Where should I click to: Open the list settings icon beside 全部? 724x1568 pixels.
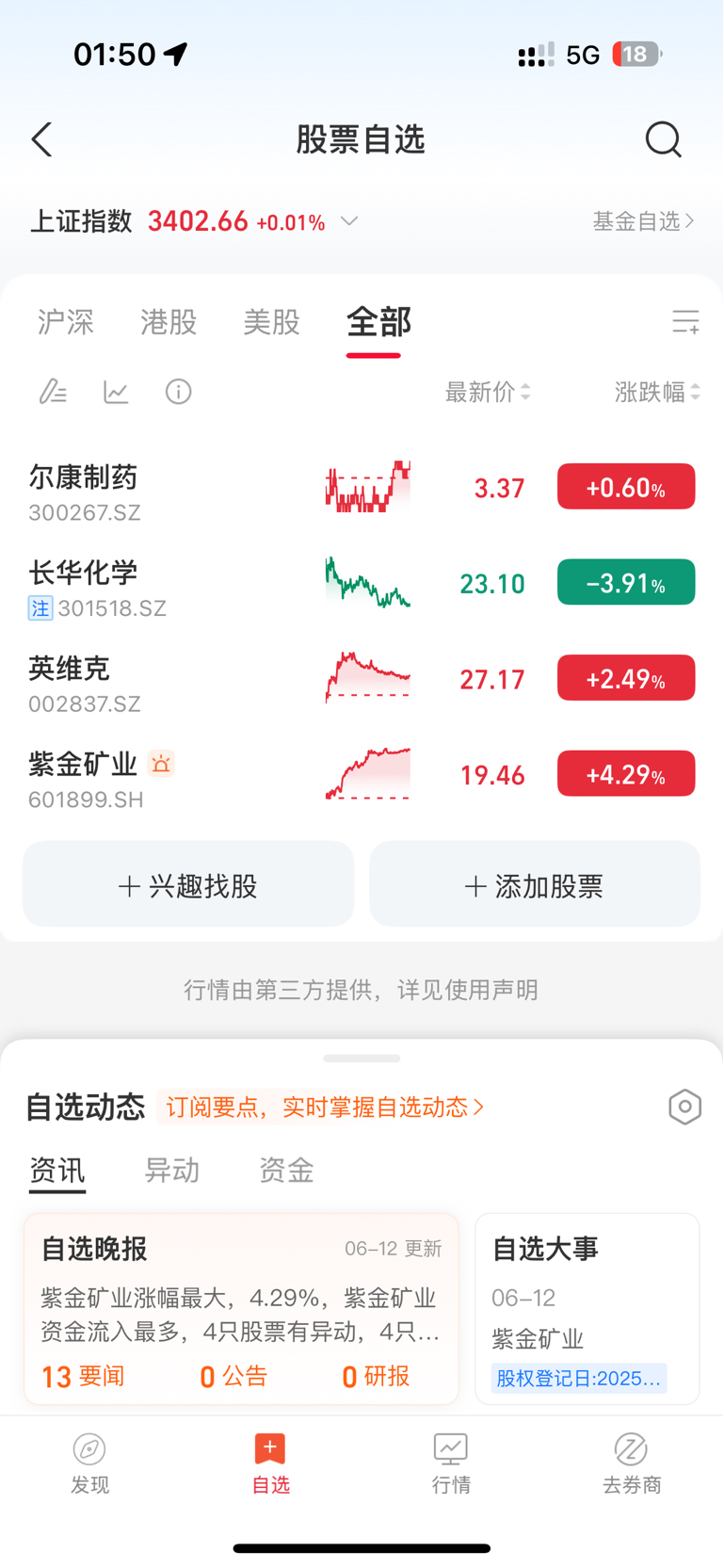click(685, 322)
